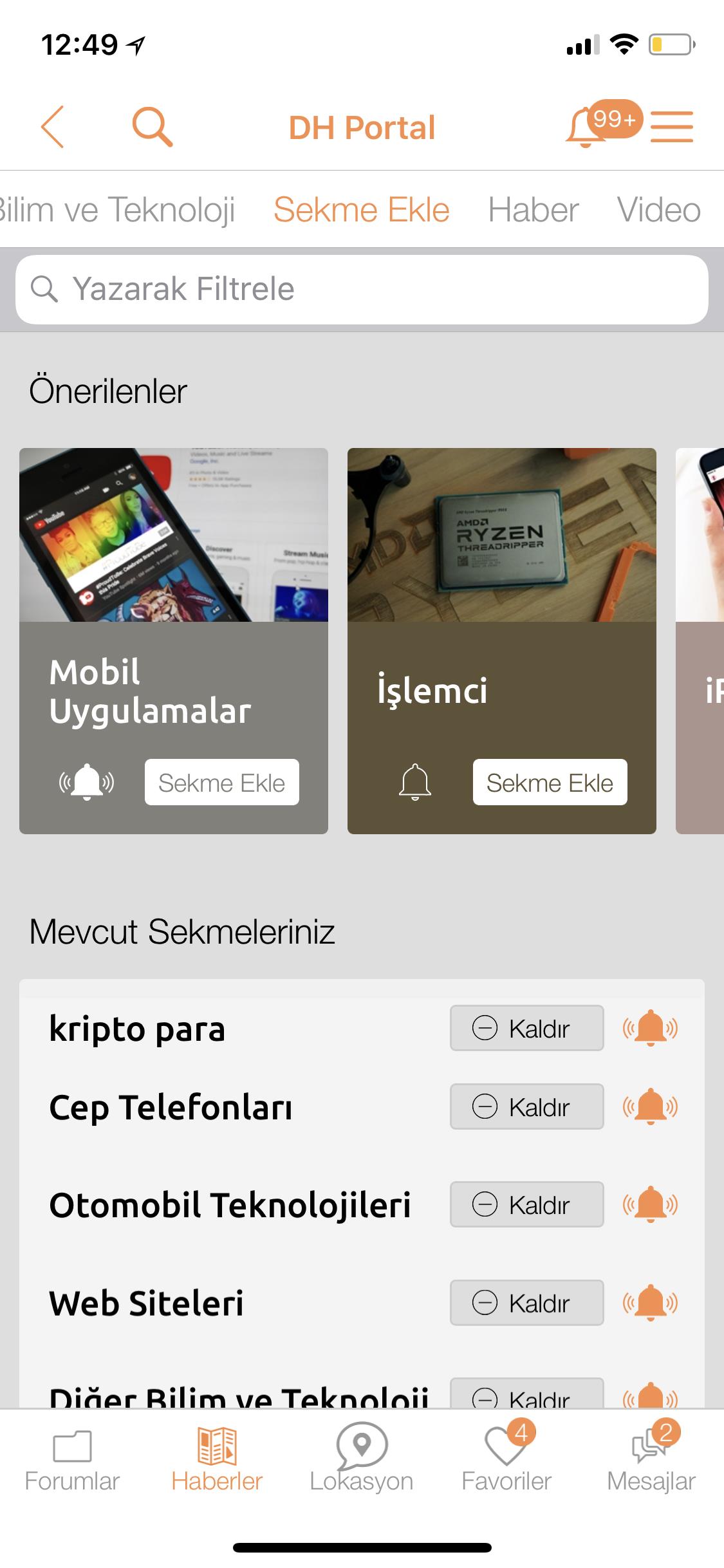Viewport: 724px width, 1568px height.
Task: Switch to the Haber top tab
Action: click(533, 210)
